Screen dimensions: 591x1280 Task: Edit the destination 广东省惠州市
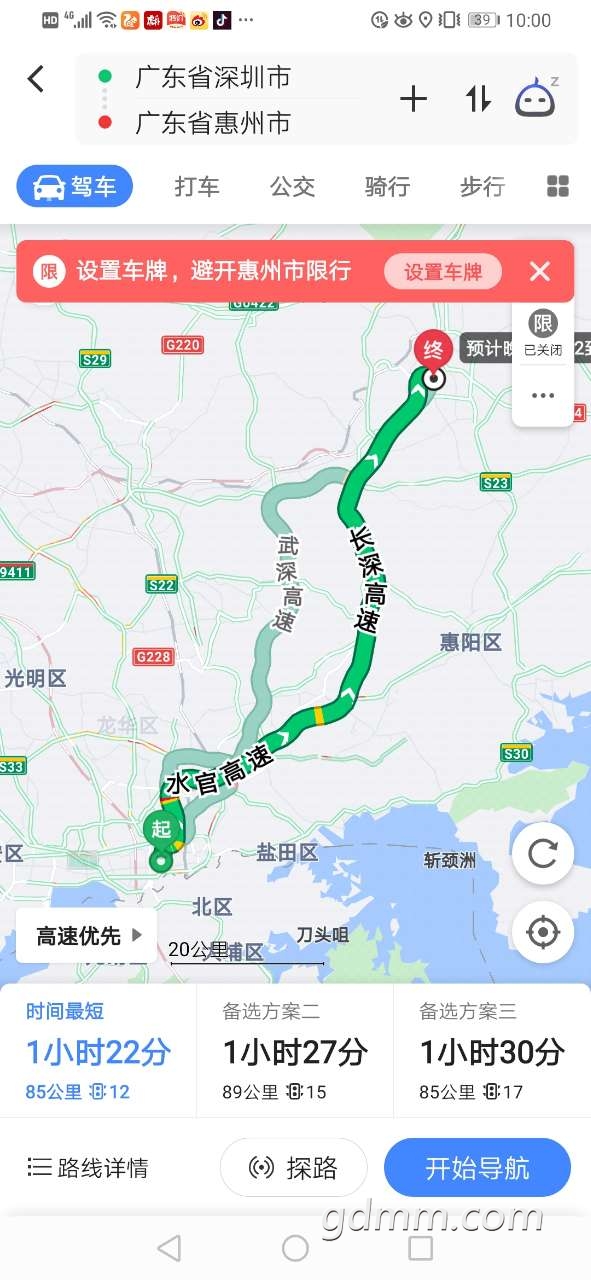213,123
